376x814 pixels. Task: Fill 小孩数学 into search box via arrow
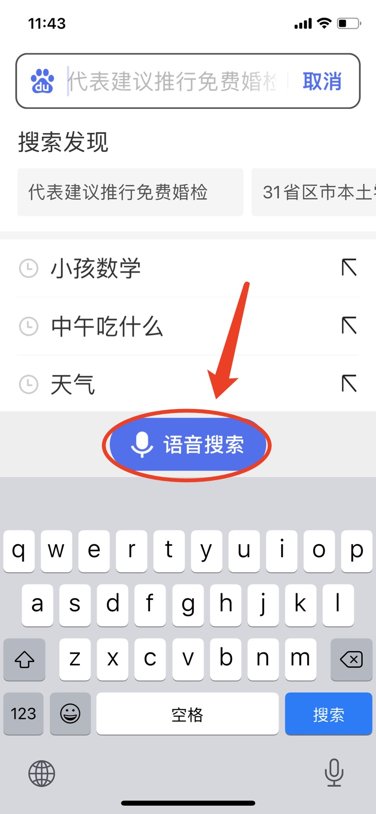click(349, 268)
